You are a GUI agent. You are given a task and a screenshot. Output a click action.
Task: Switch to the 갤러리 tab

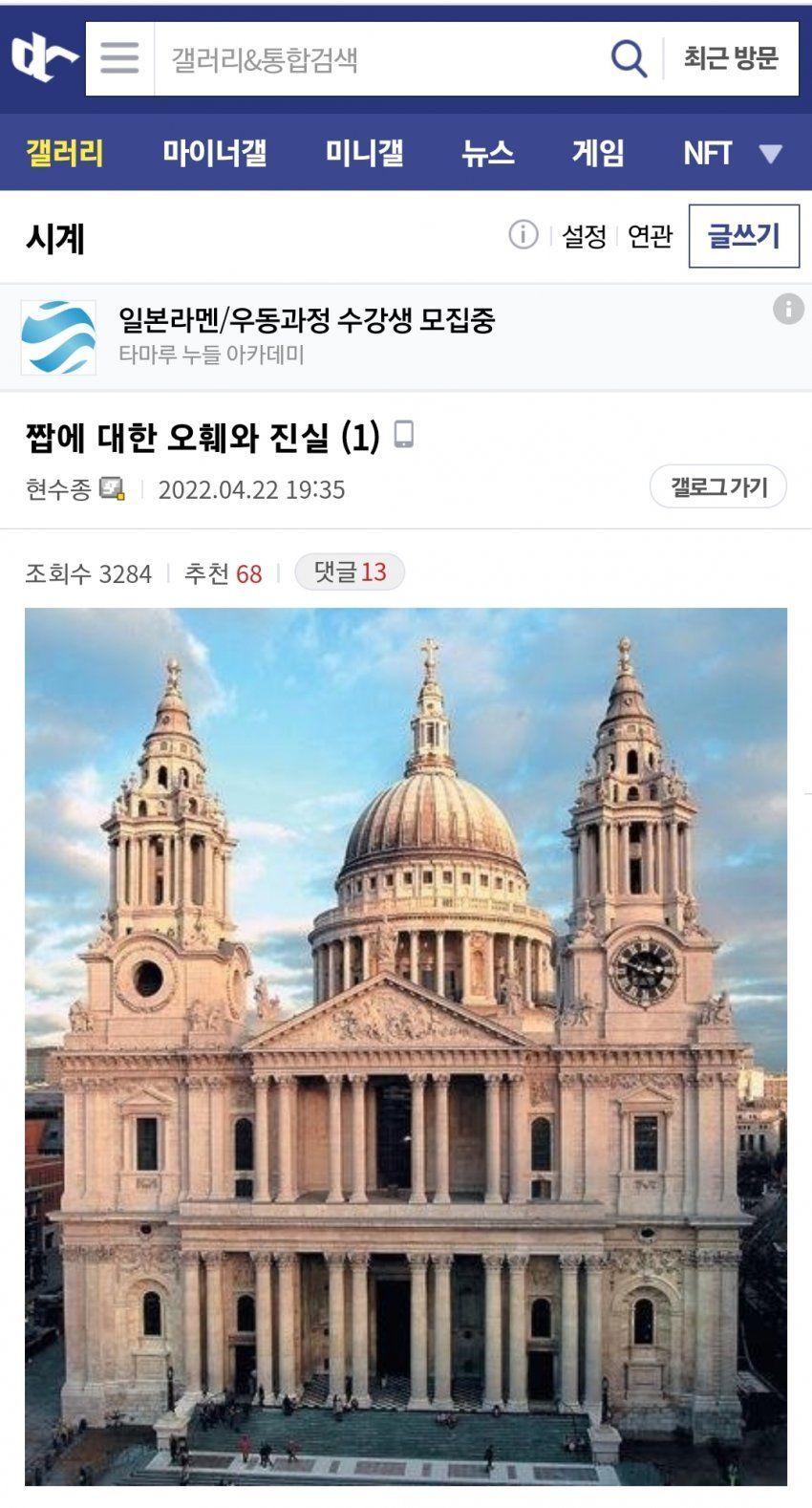point(65,153)
